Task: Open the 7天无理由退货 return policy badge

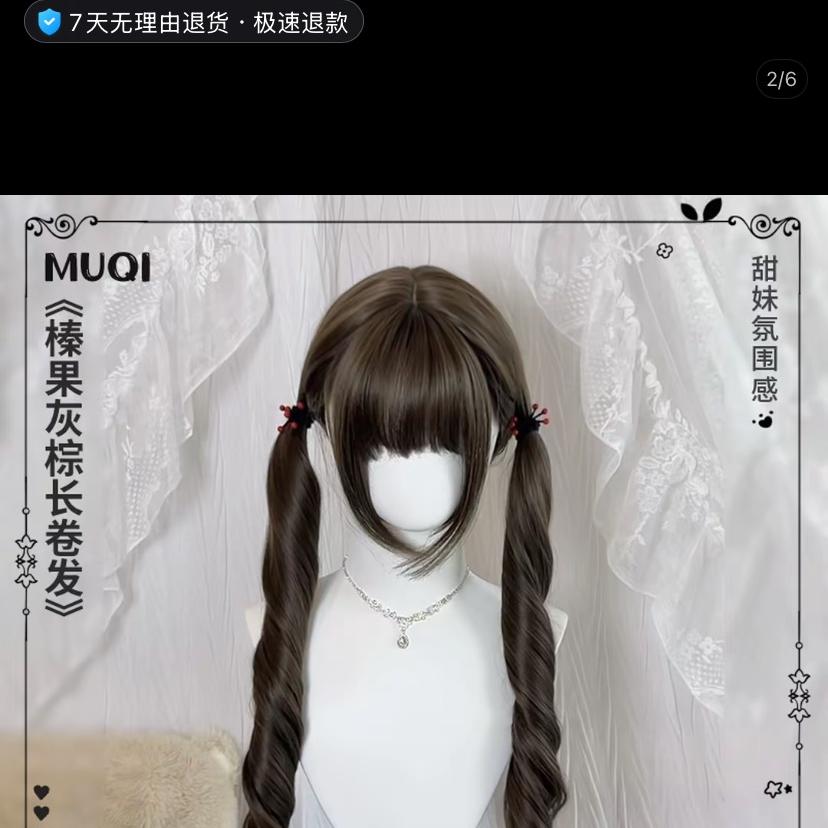Action: (193, 22)
